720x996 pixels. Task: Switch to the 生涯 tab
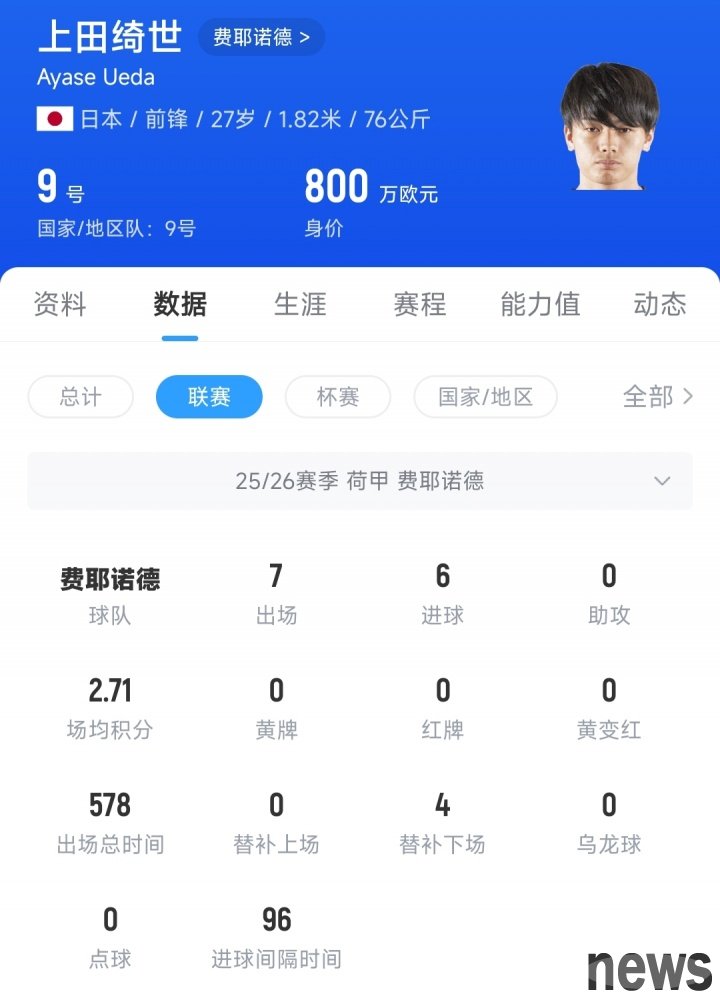[x=300, y=304]
